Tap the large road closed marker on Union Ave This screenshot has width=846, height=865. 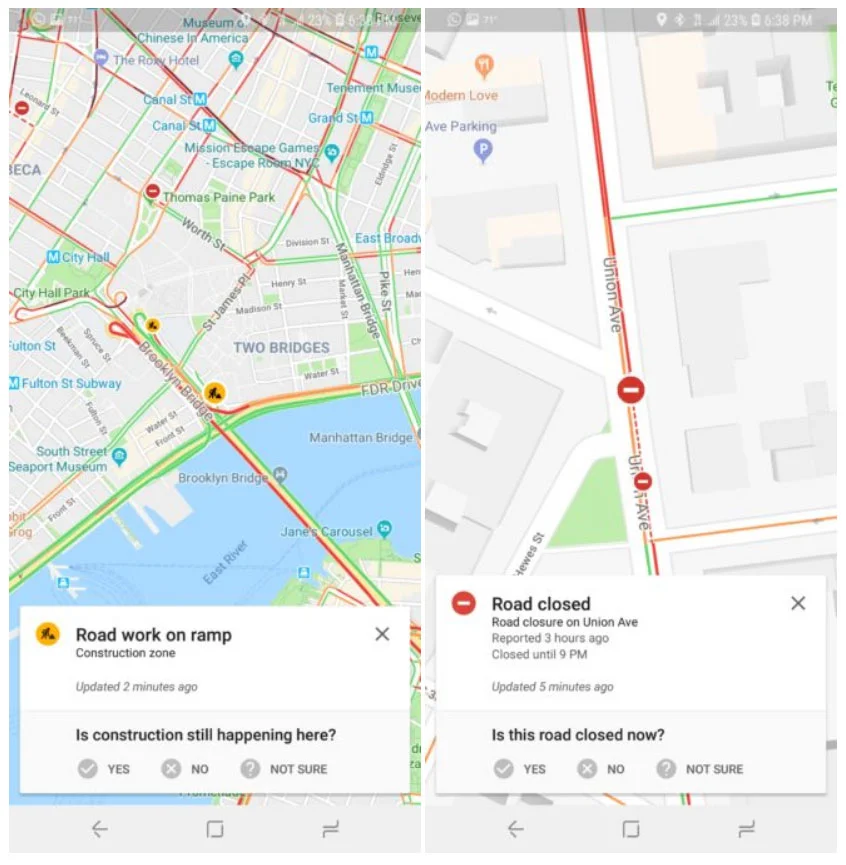click(631, 390)
